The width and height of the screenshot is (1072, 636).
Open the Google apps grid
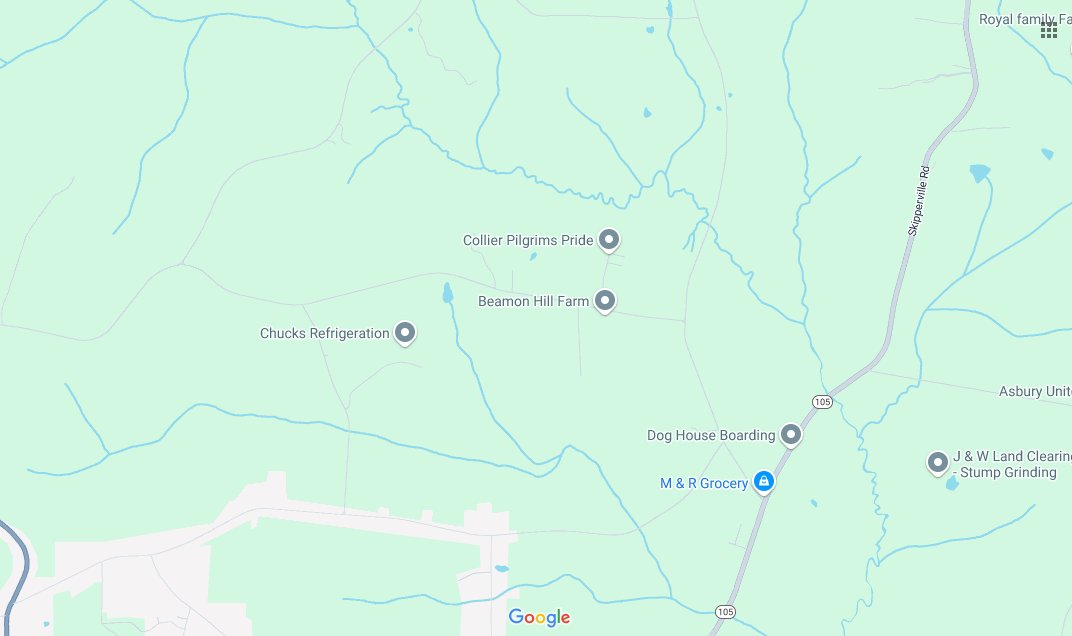pos(1048,29)
